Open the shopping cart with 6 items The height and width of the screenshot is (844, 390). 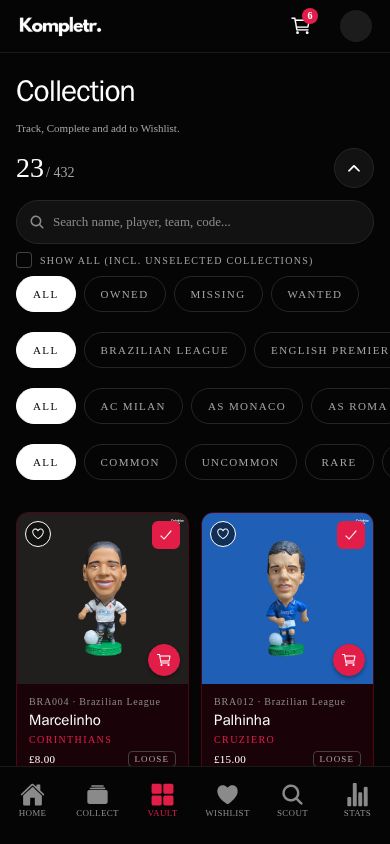(302, 25)
